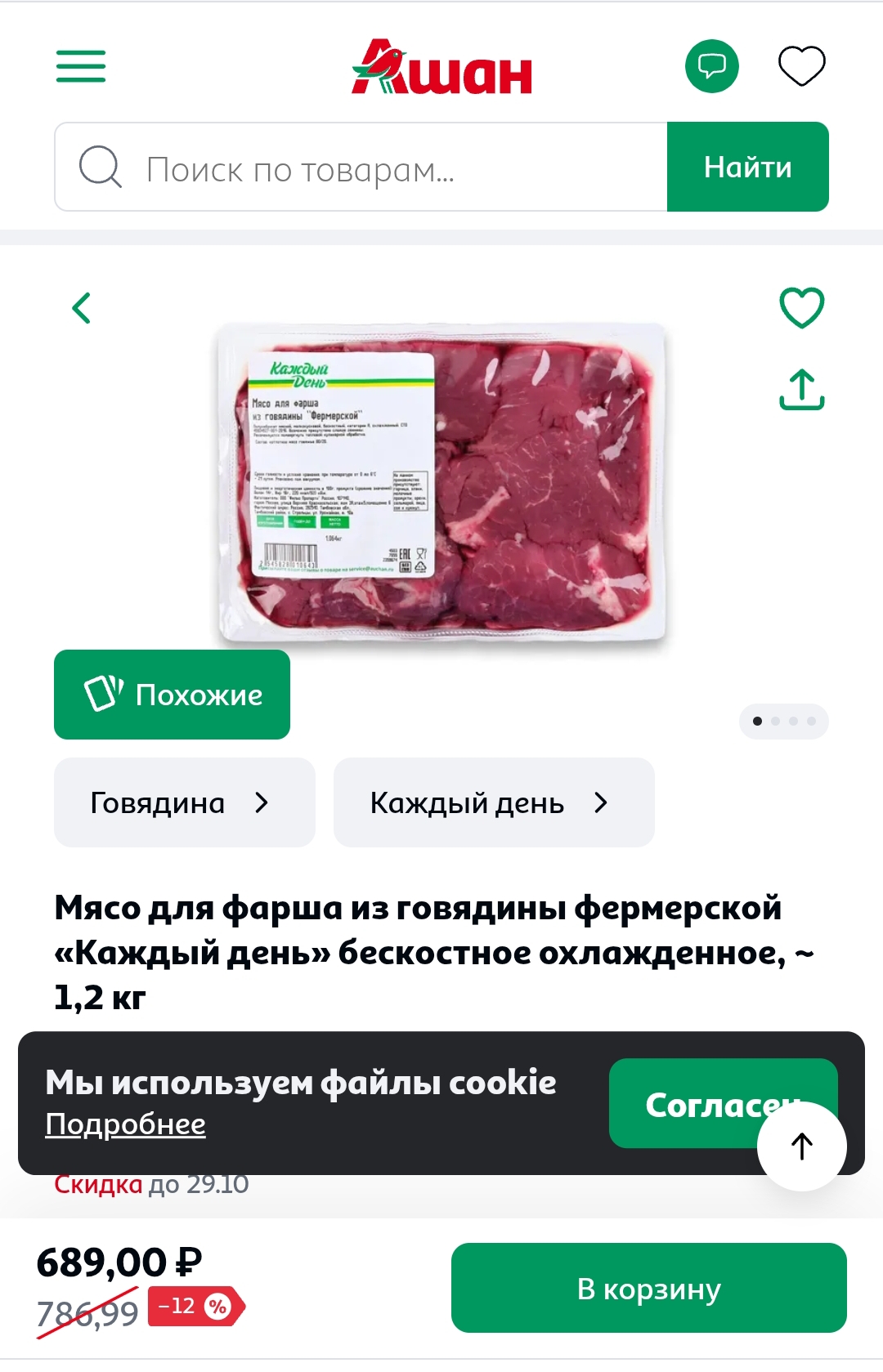This screenshot has height=1372, width=883.
Task: Open favorites heart in header
Action: pyautogui.click(x=801, y=66)
